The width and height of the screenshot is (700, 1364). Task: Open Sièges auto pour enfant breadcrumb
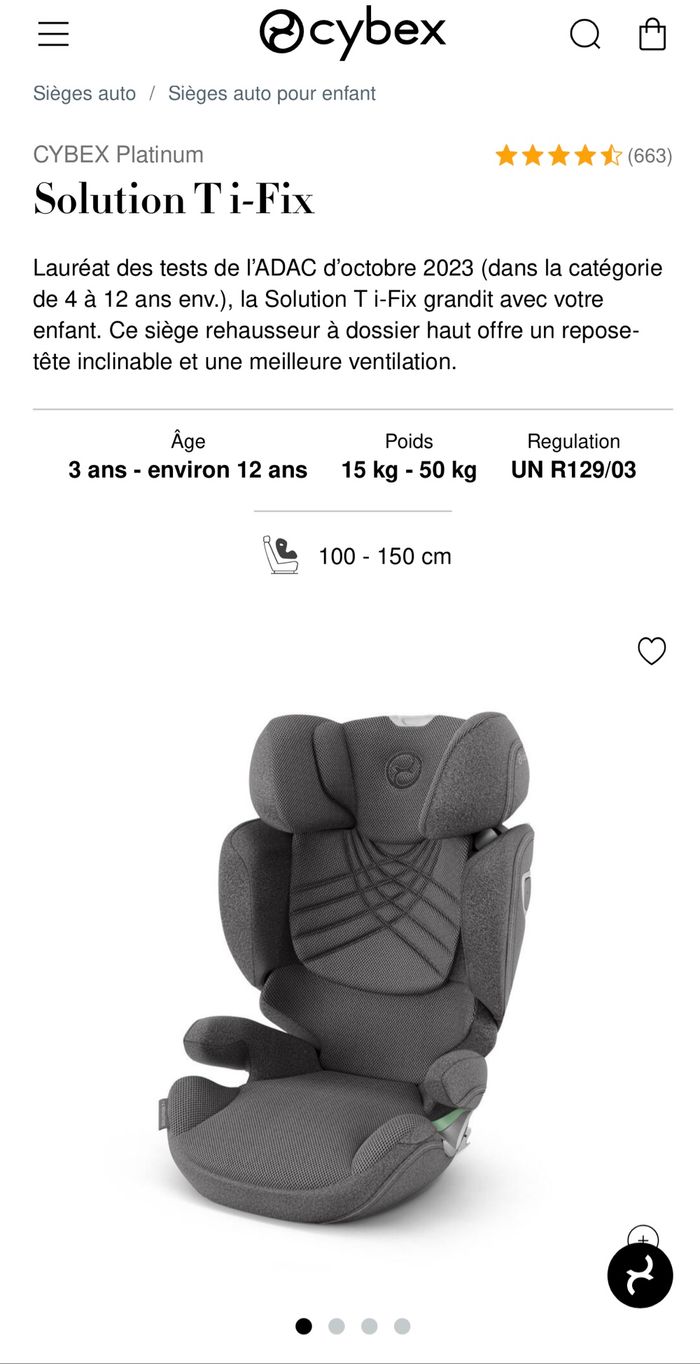tap(272, 94)
